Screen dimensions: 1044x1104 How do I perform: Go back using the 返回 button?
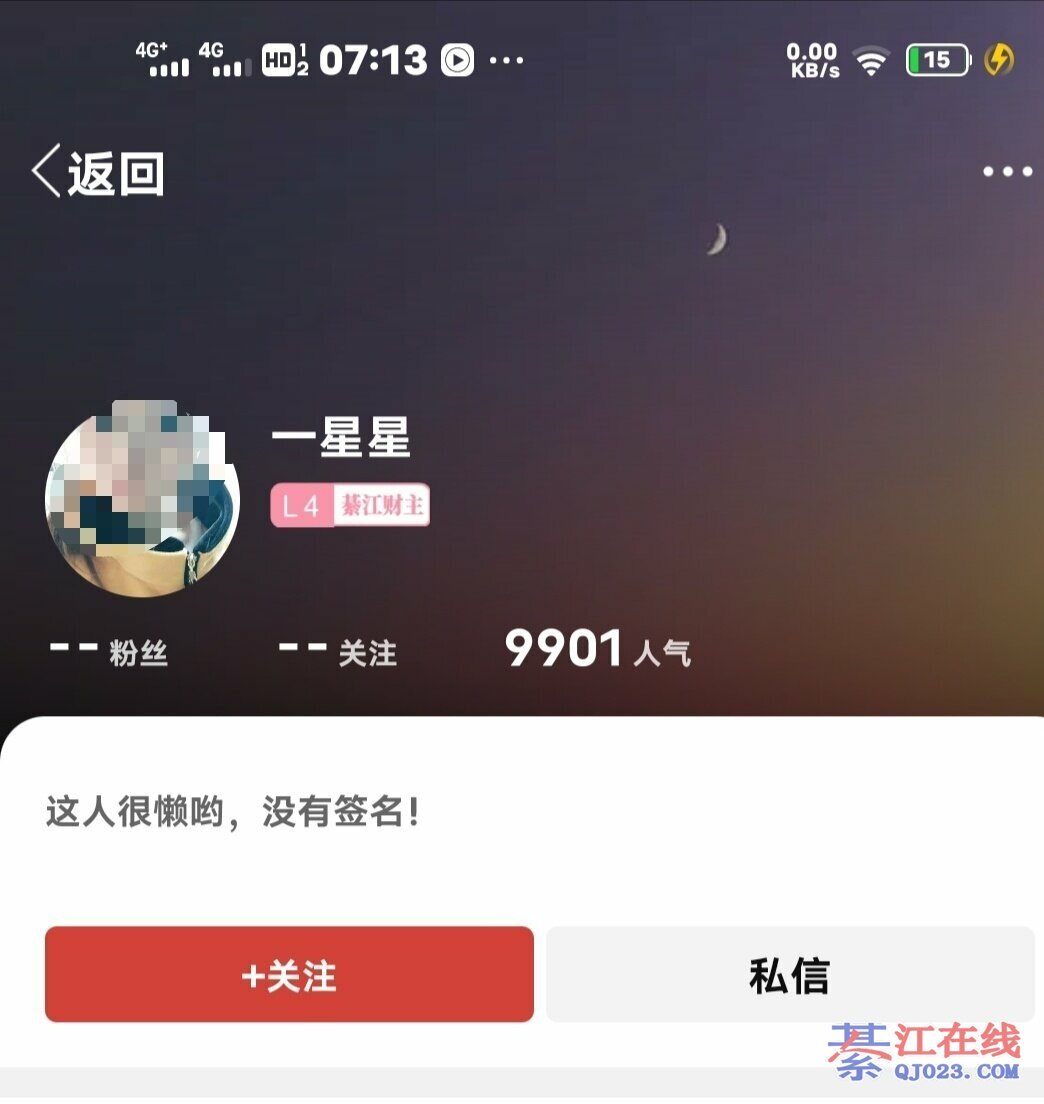point(98,174)
